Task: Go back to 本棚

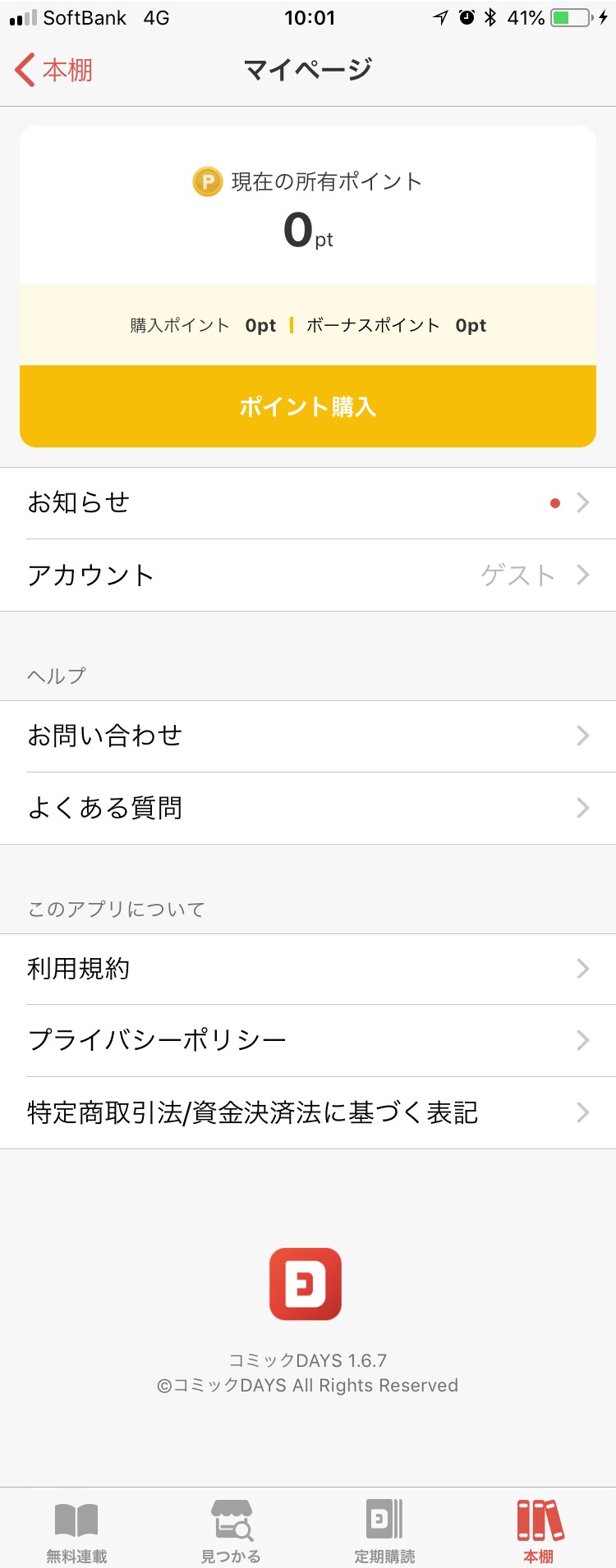Action: 54,71
